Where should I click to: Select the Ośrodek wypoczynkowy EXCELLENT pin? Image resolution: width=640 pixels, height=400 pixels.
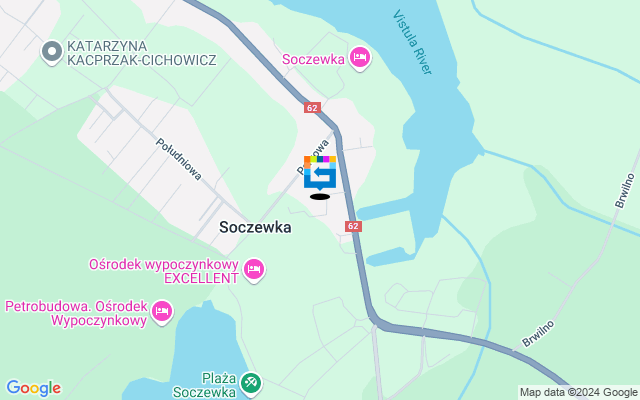(x=254, y=268)
